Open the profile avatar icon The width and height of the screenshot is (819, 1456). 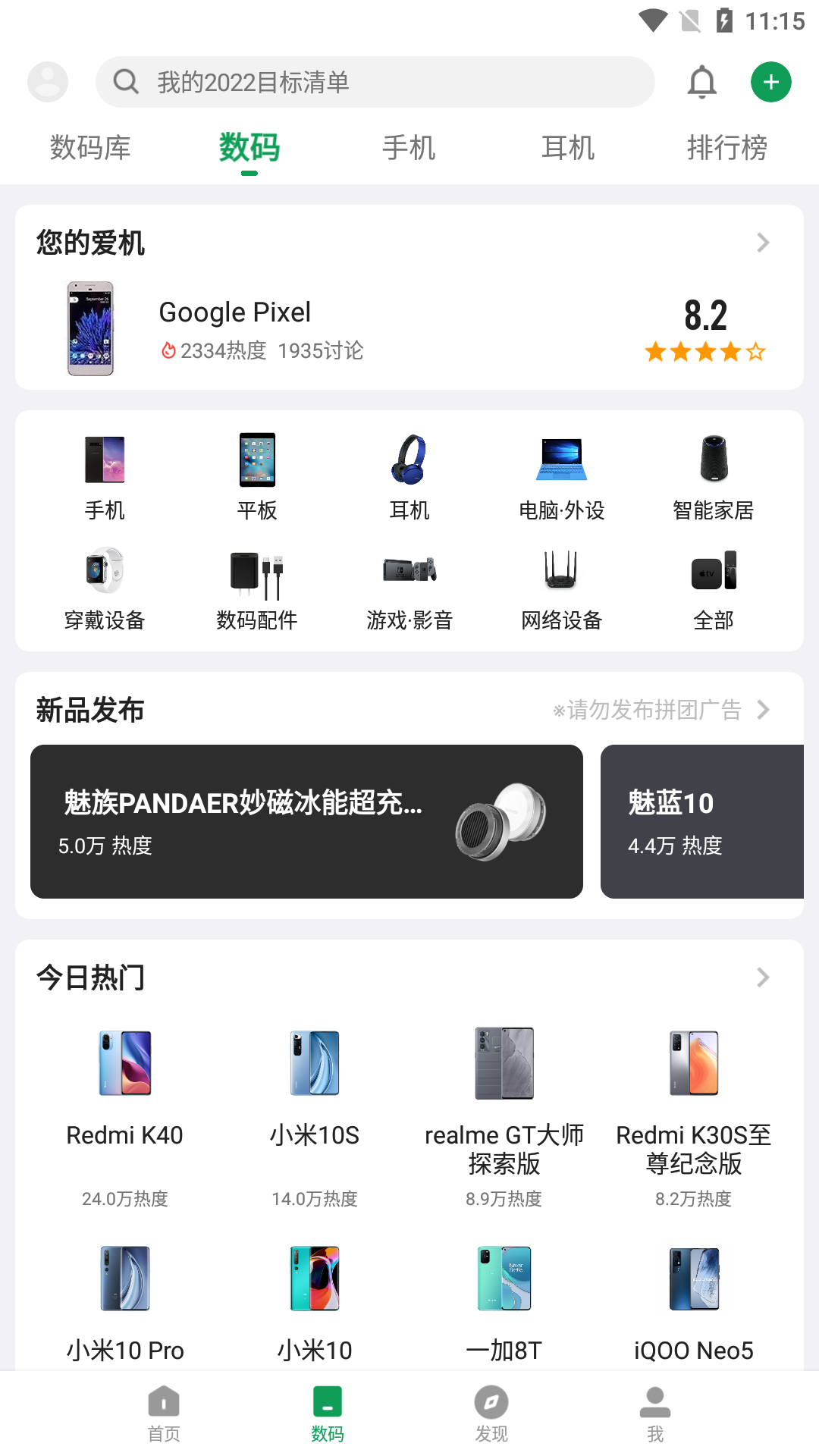click(x=47, y=82)
